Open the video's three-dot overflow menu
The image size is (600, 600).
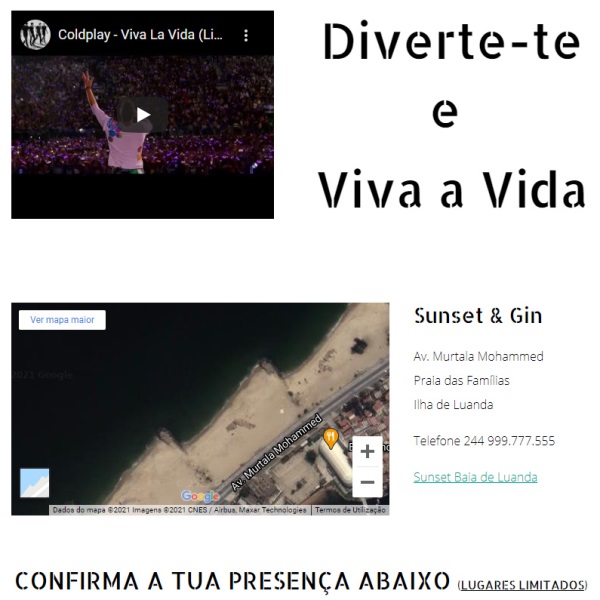point(246,35)
